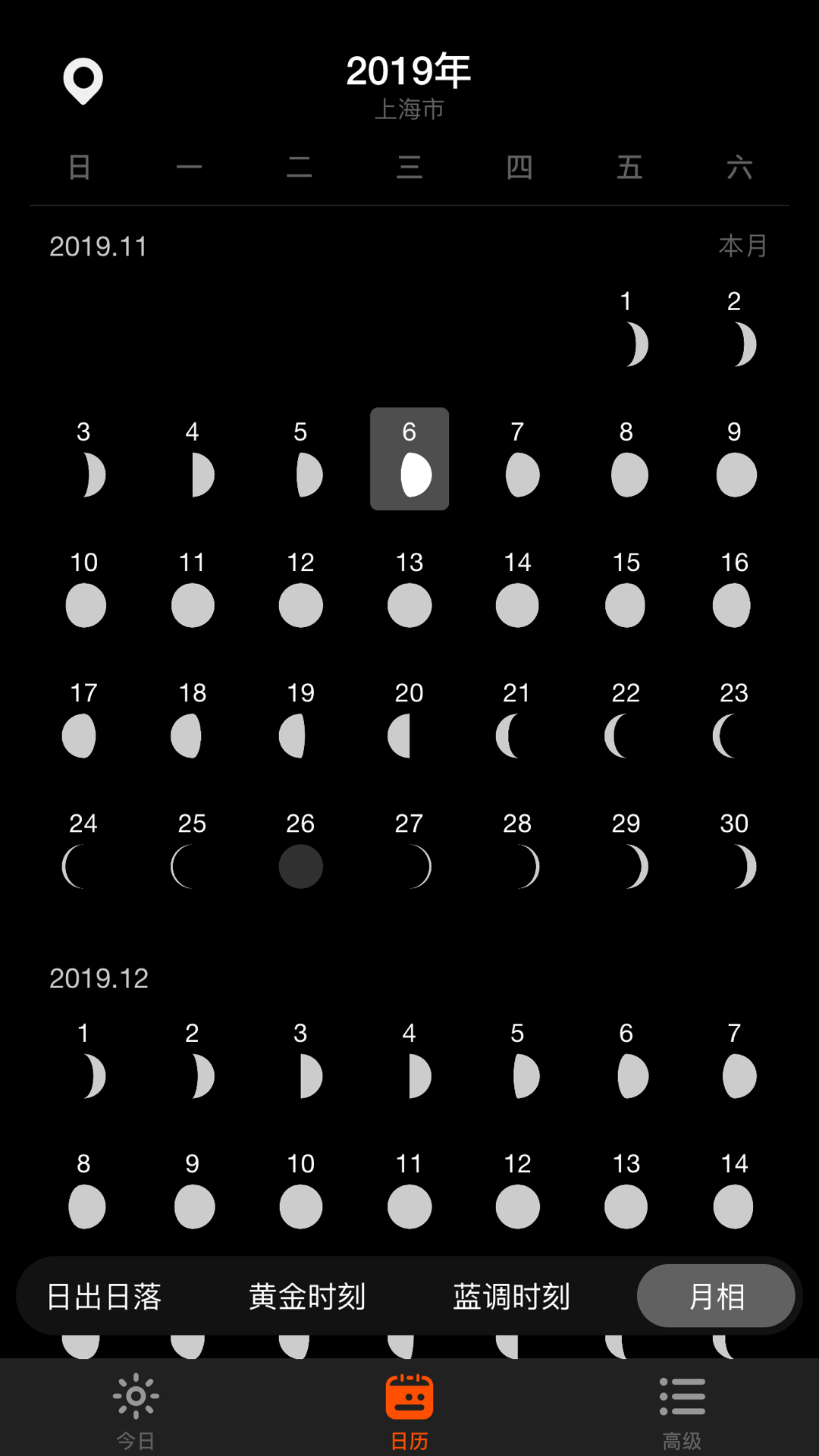This screenshot has height=1456, width=819.
Task: Select November 26 new moon date
Action: [301, 851]
